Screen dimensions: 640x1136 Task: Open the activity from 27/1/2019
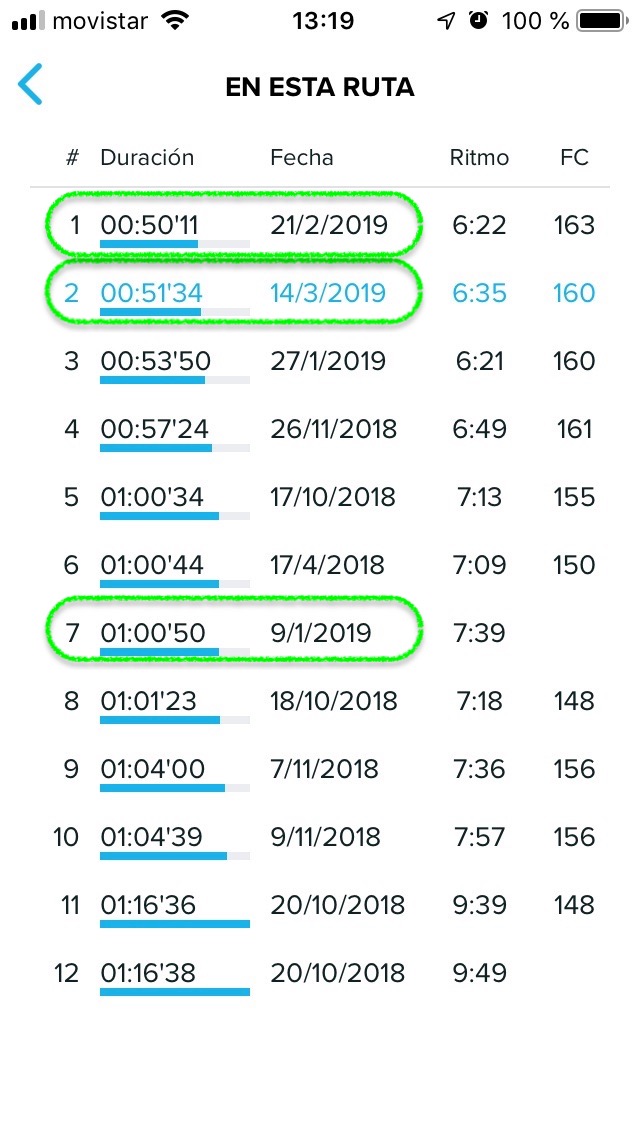click(320, 362)
